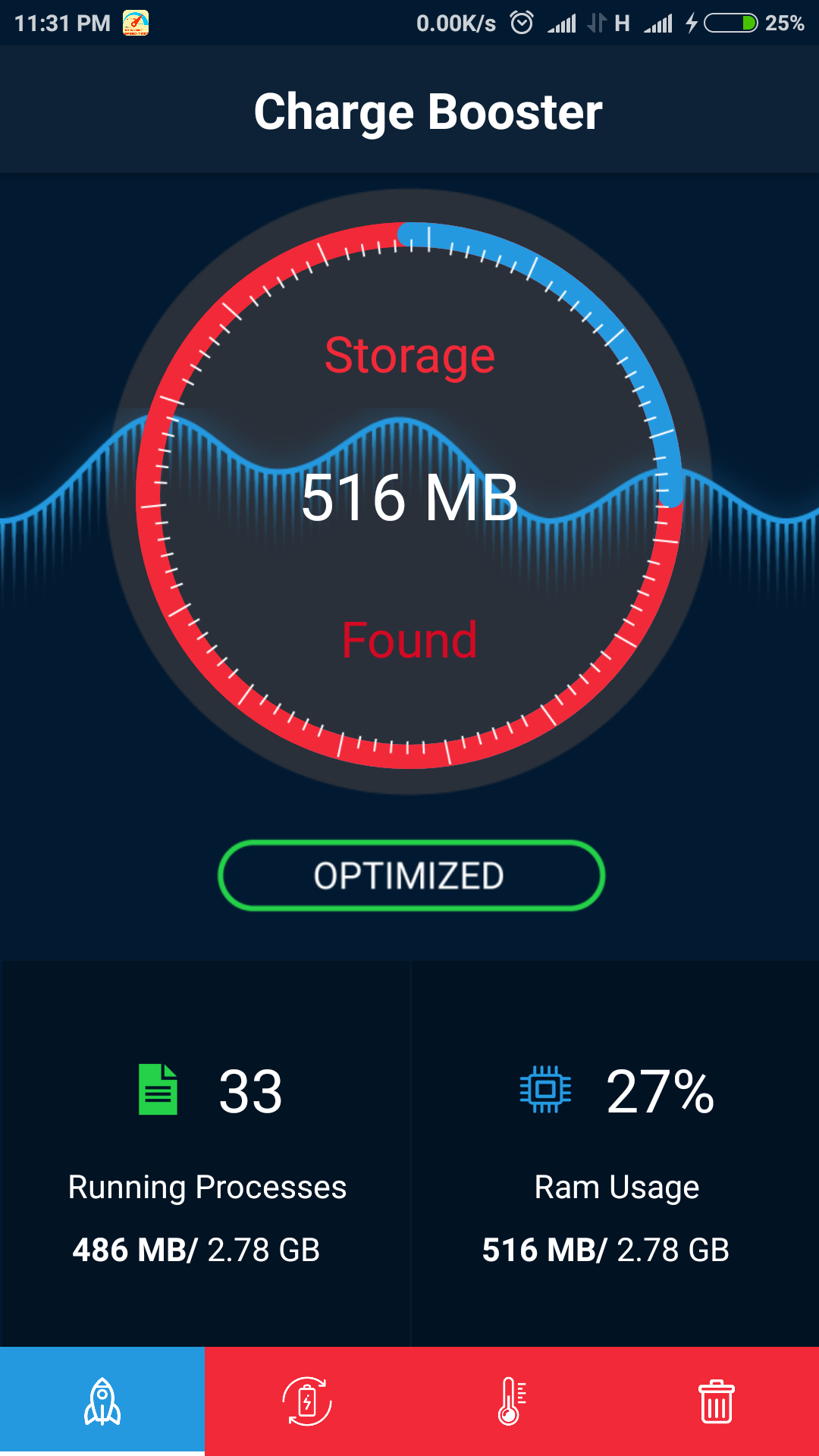
Task: Switch to the thermometer temperature tab
Action: (512, 1401)
